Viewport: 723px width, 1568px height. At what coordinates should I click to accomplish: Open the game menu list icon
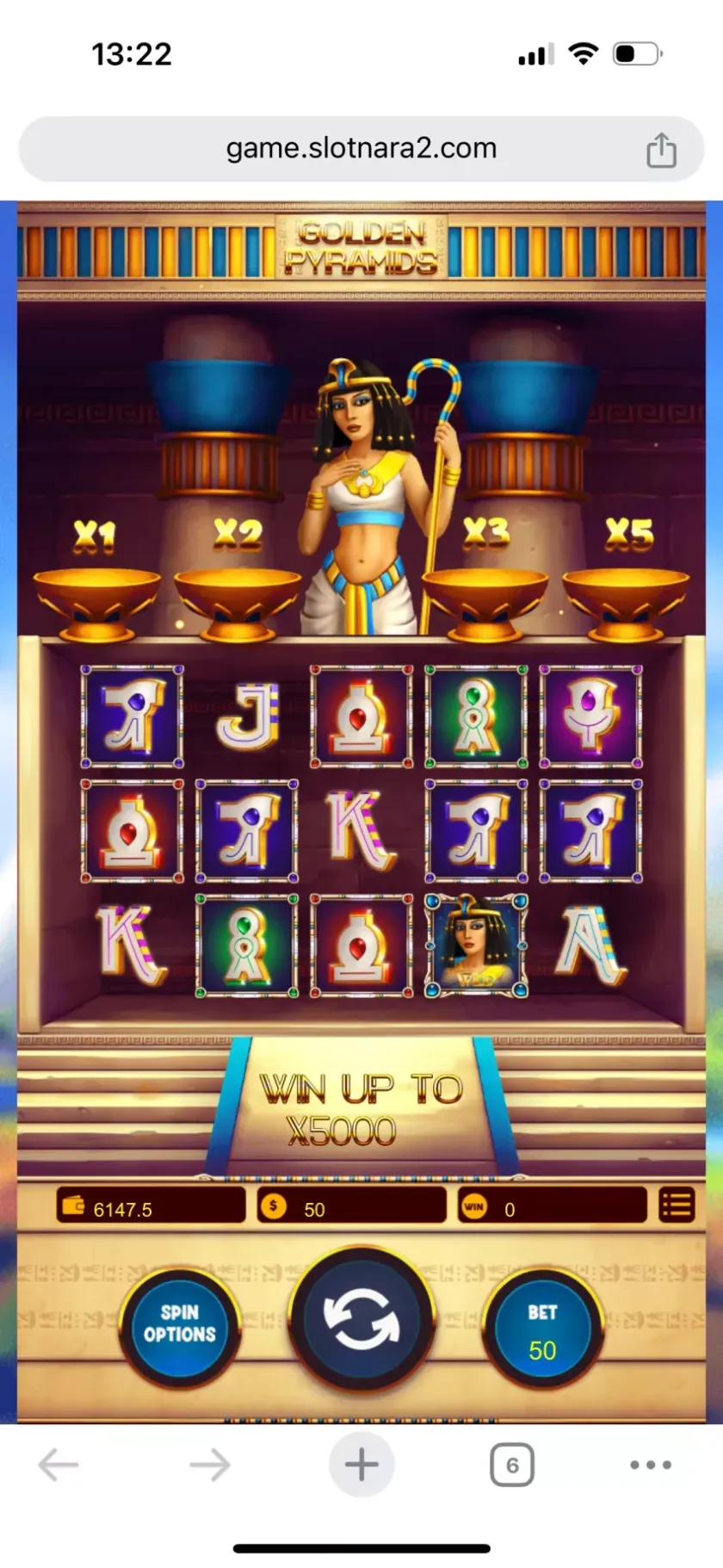[x=677, y=1205]
